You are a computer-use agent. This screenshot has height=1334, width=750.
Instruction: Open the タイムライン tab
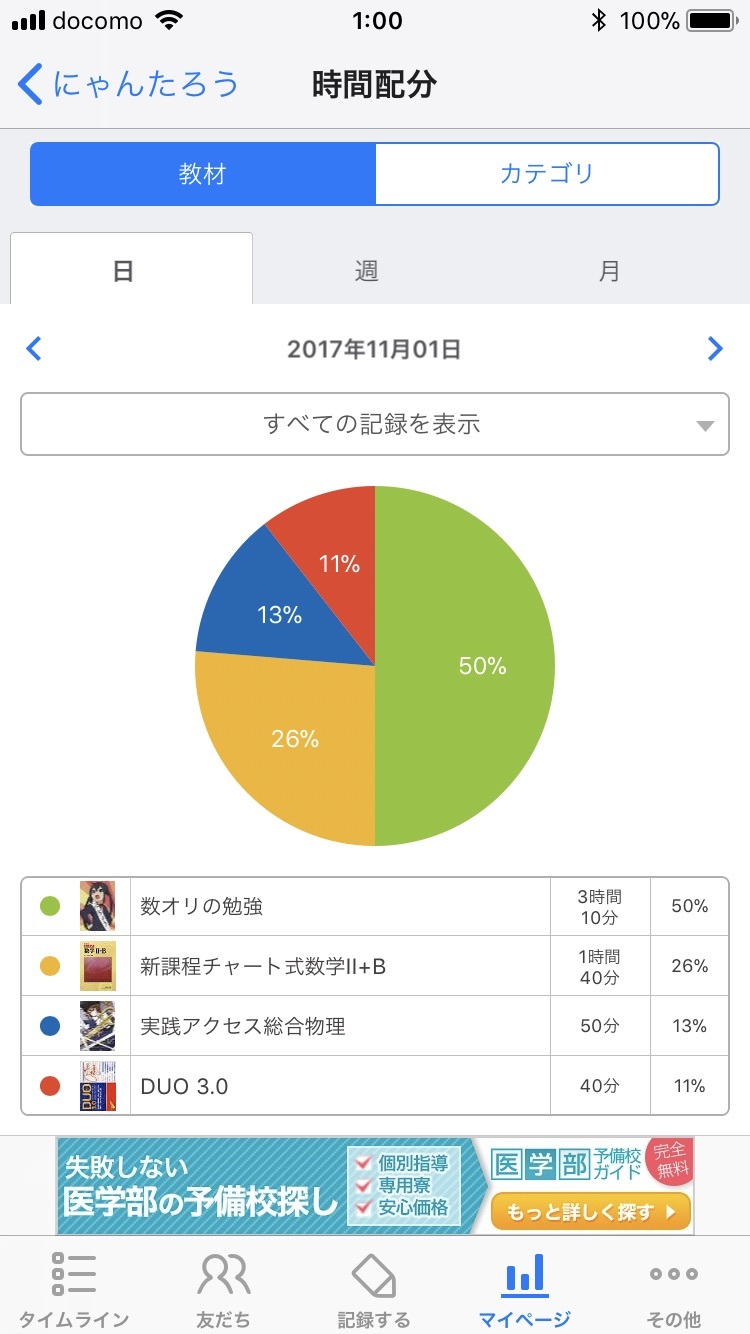[x=74, y=1289]
